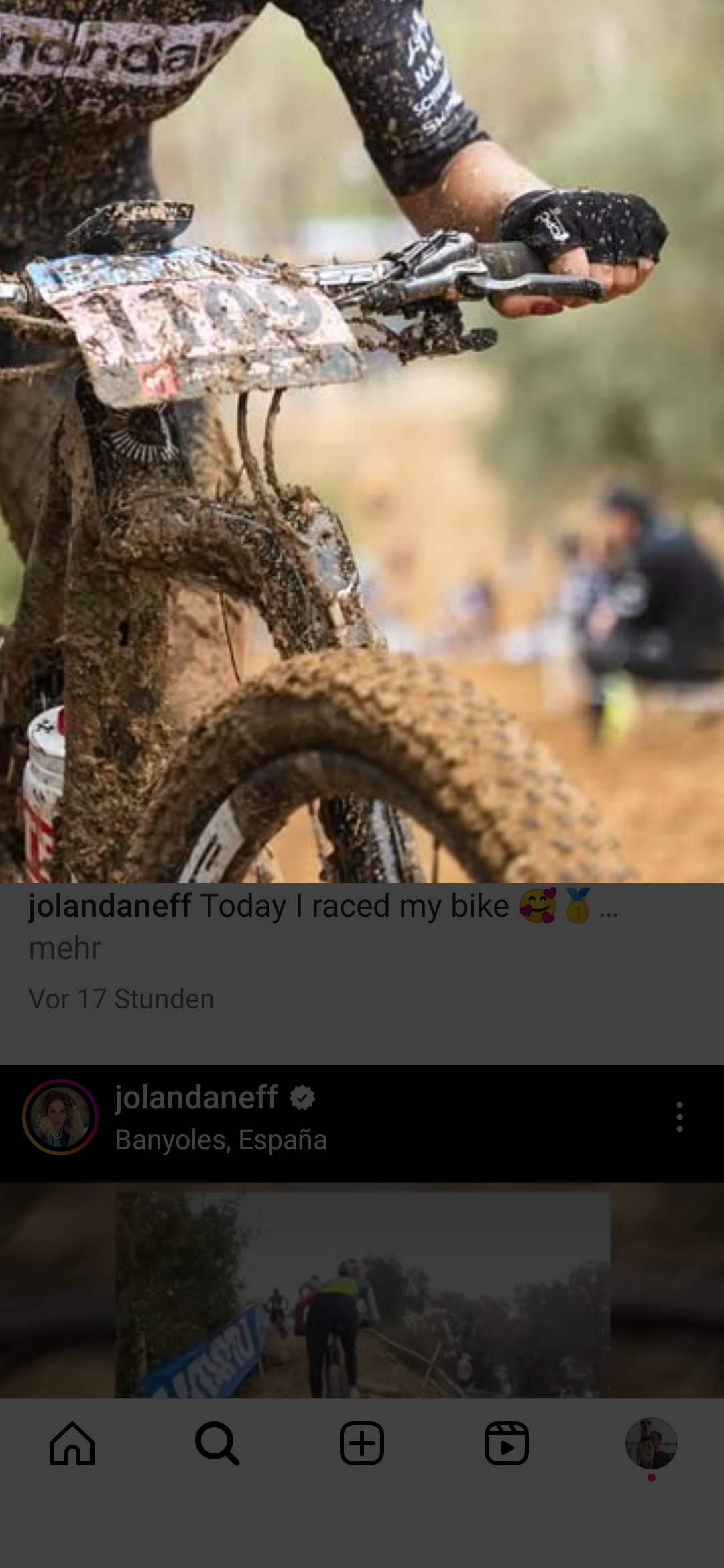Screen dimensions: 724x1568
Task: Open the jolandaneff profile from the post header
Action: point(196,1098)
